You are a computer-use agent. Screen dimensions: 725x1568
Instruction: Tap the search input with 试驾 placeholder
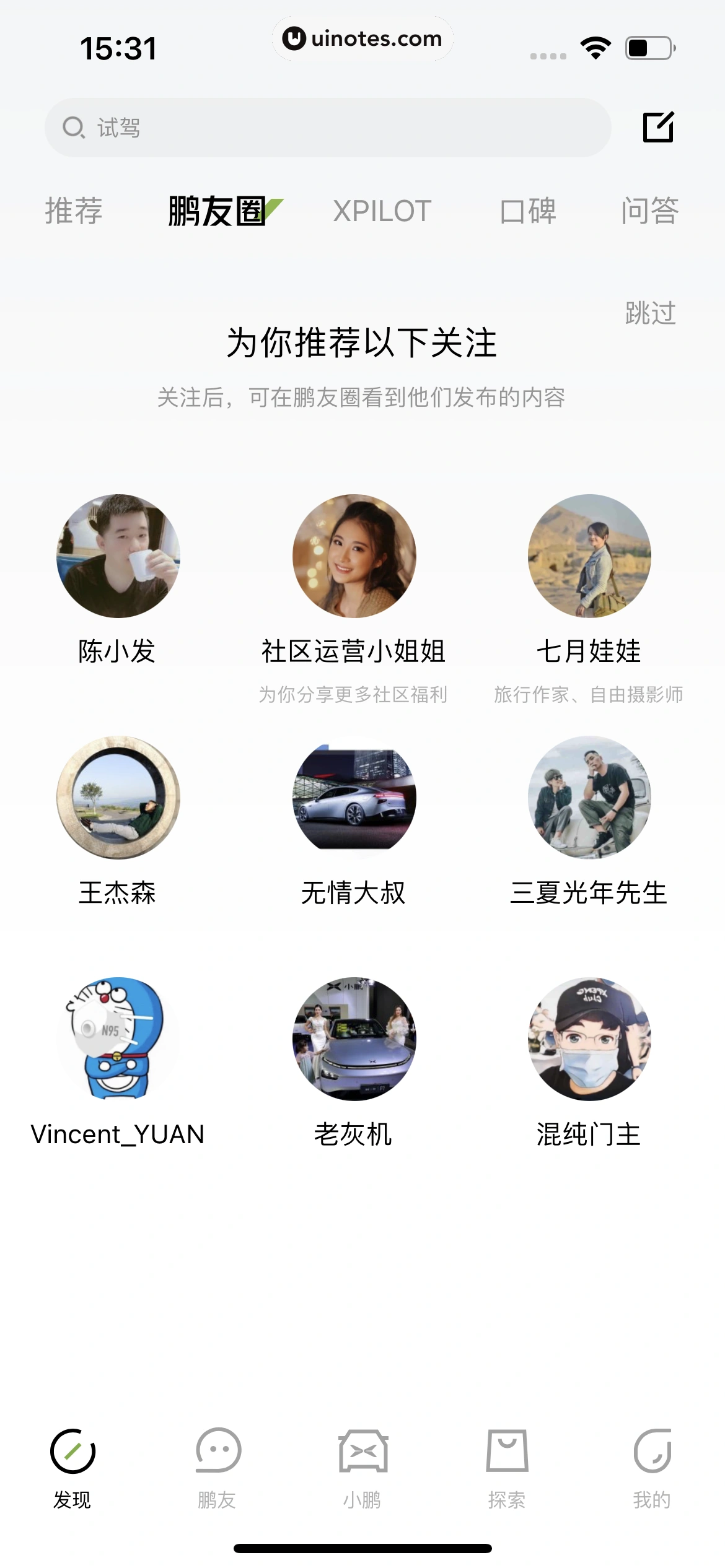coord(328,128)
